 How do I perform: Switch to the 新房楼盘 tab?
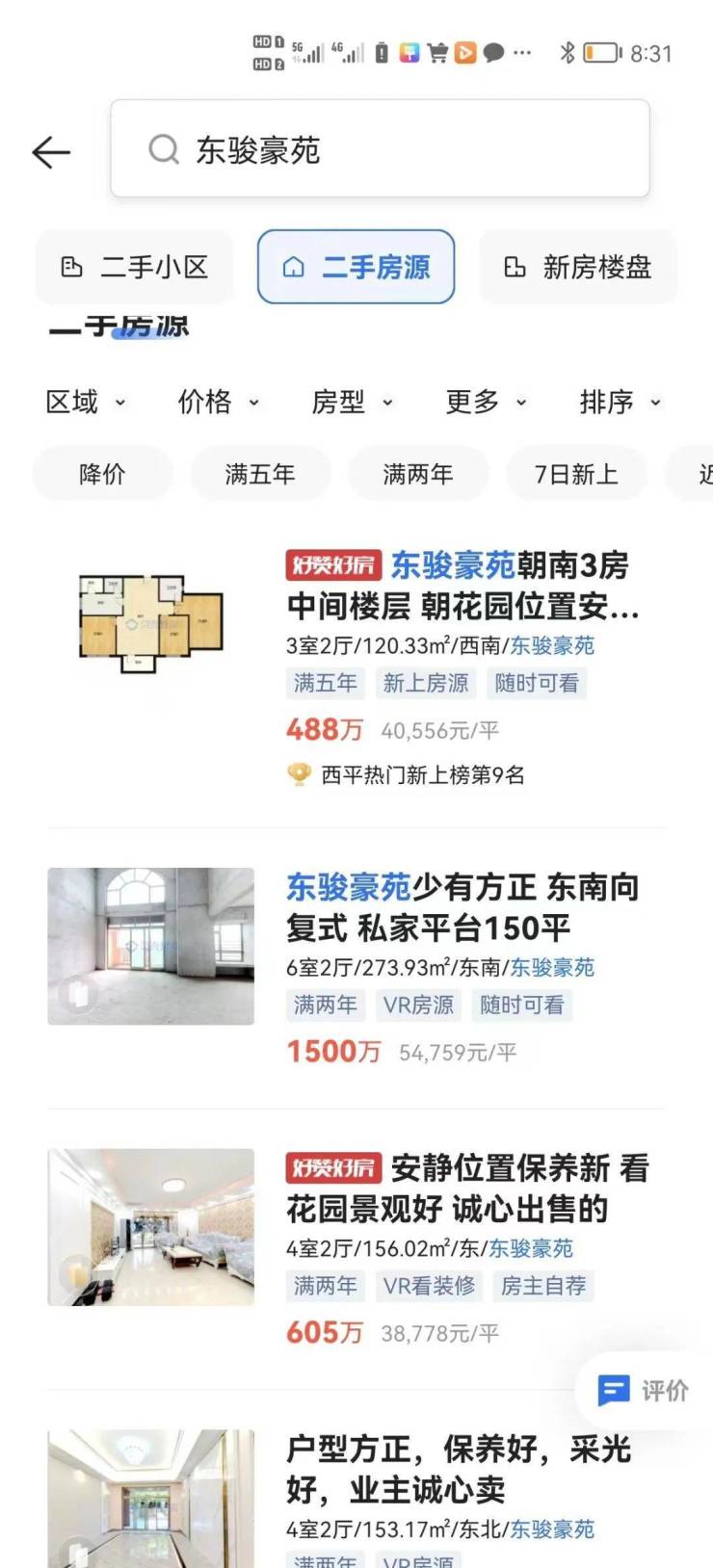[x=578, y=267]
